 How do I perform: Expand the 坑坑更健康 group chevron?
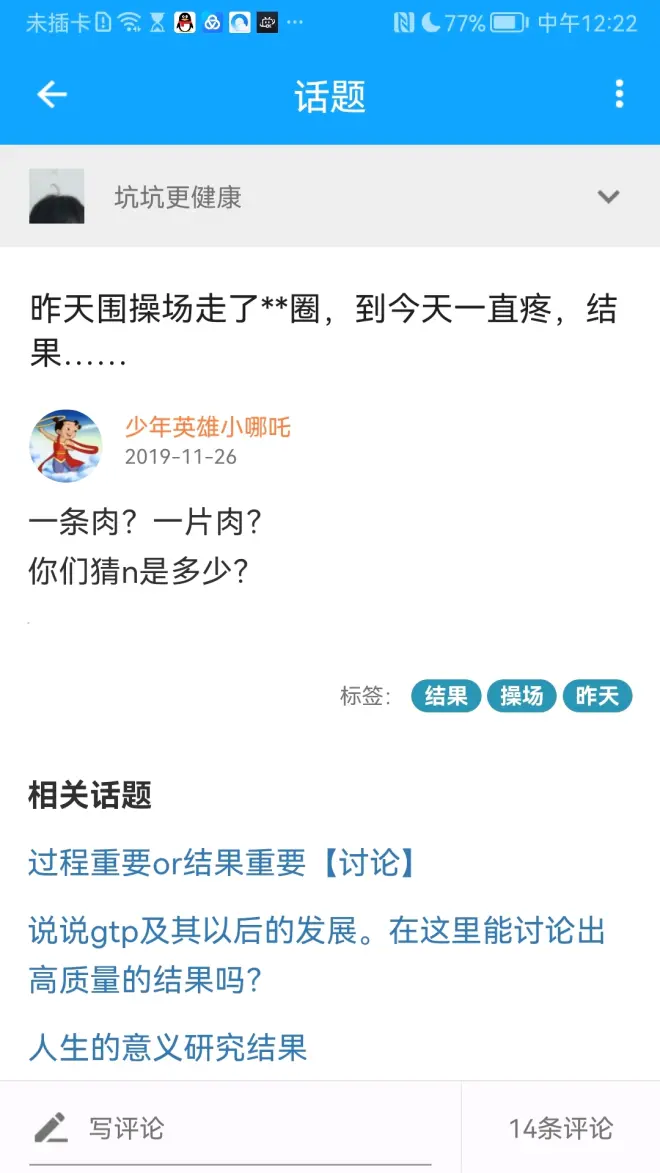click(x=608, y=197)
